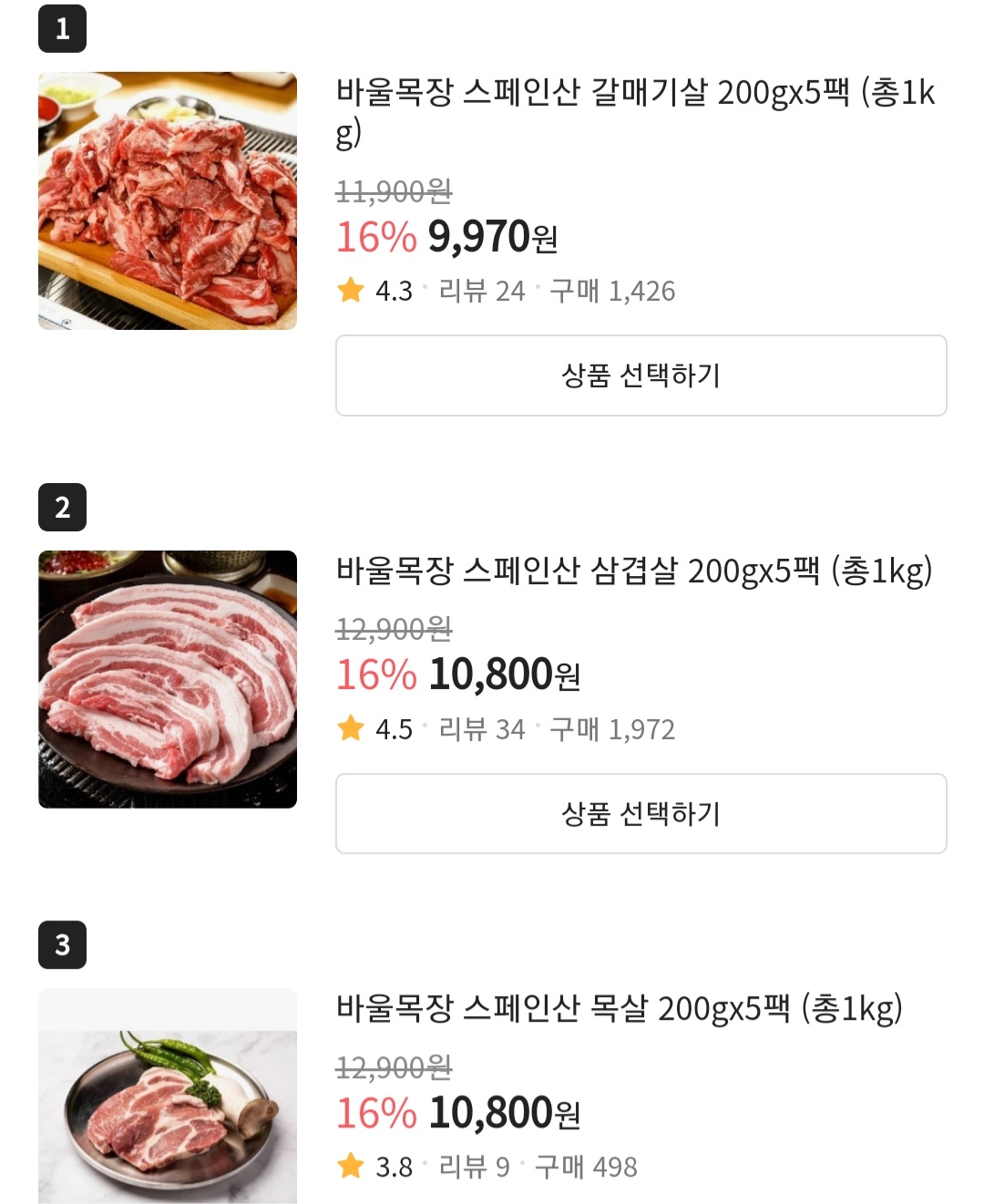Click the 갈매기살 product thumbnail image

pyautogui.click(x=168, y=202)
